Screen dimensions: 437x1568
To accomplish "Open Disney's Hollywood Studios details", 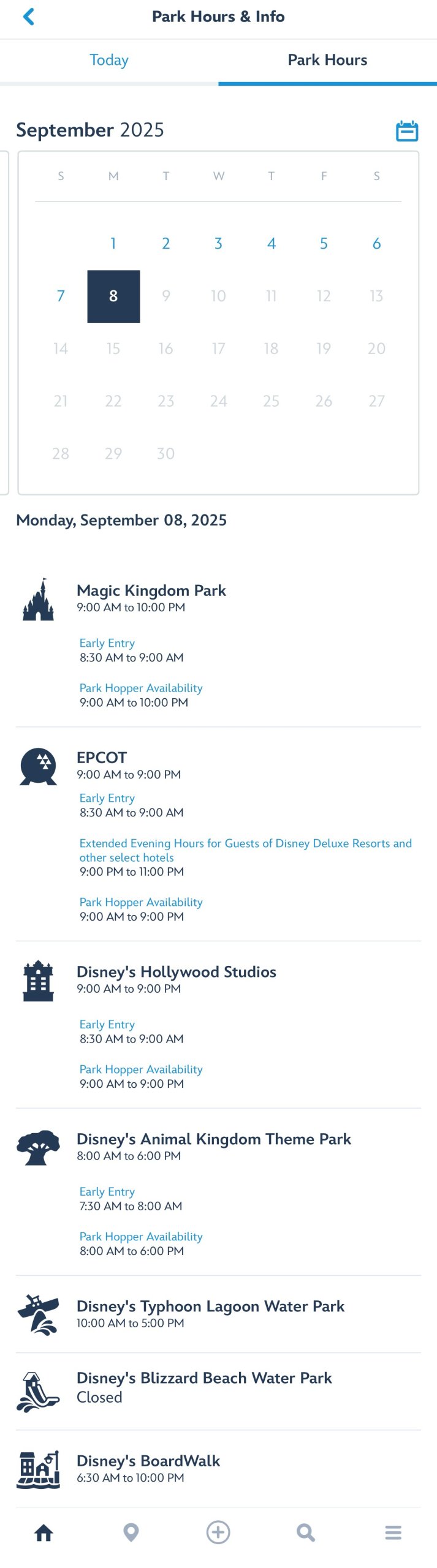I will [176, 972].
